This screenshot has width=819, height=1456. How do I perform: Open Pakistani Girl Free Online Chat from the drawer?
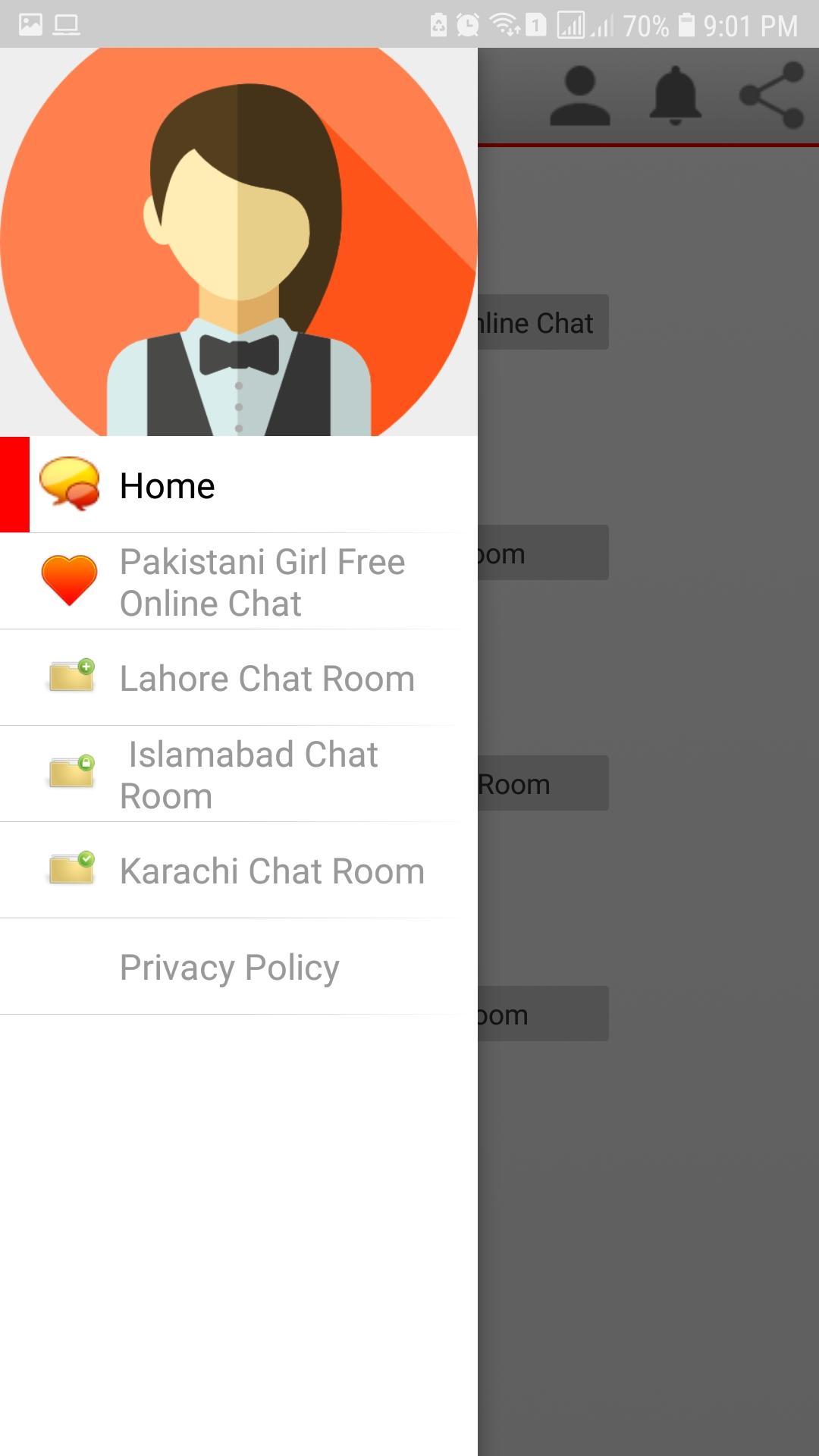pos(262,582)
